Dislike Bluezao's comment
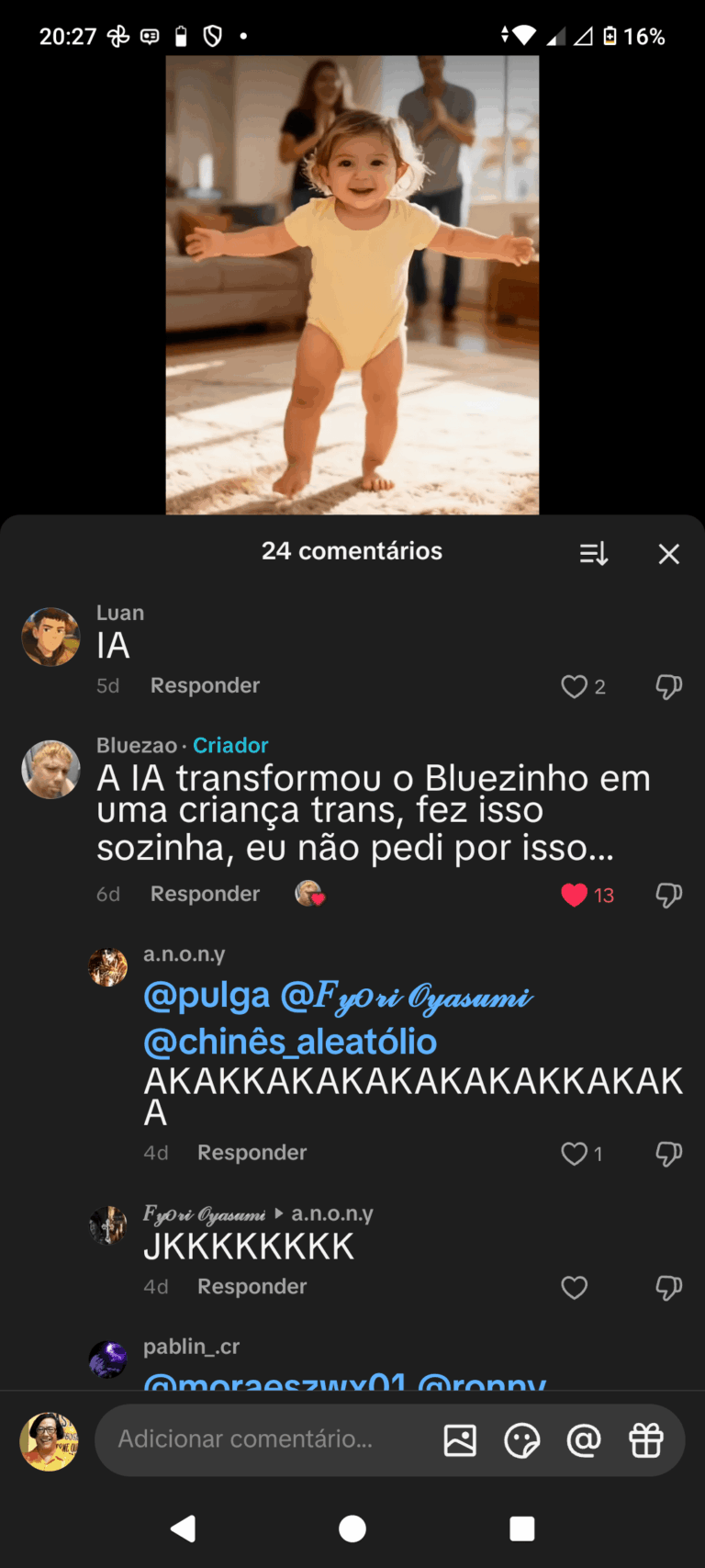This screenshot has width=705, height=1568. tap(668, 895)
